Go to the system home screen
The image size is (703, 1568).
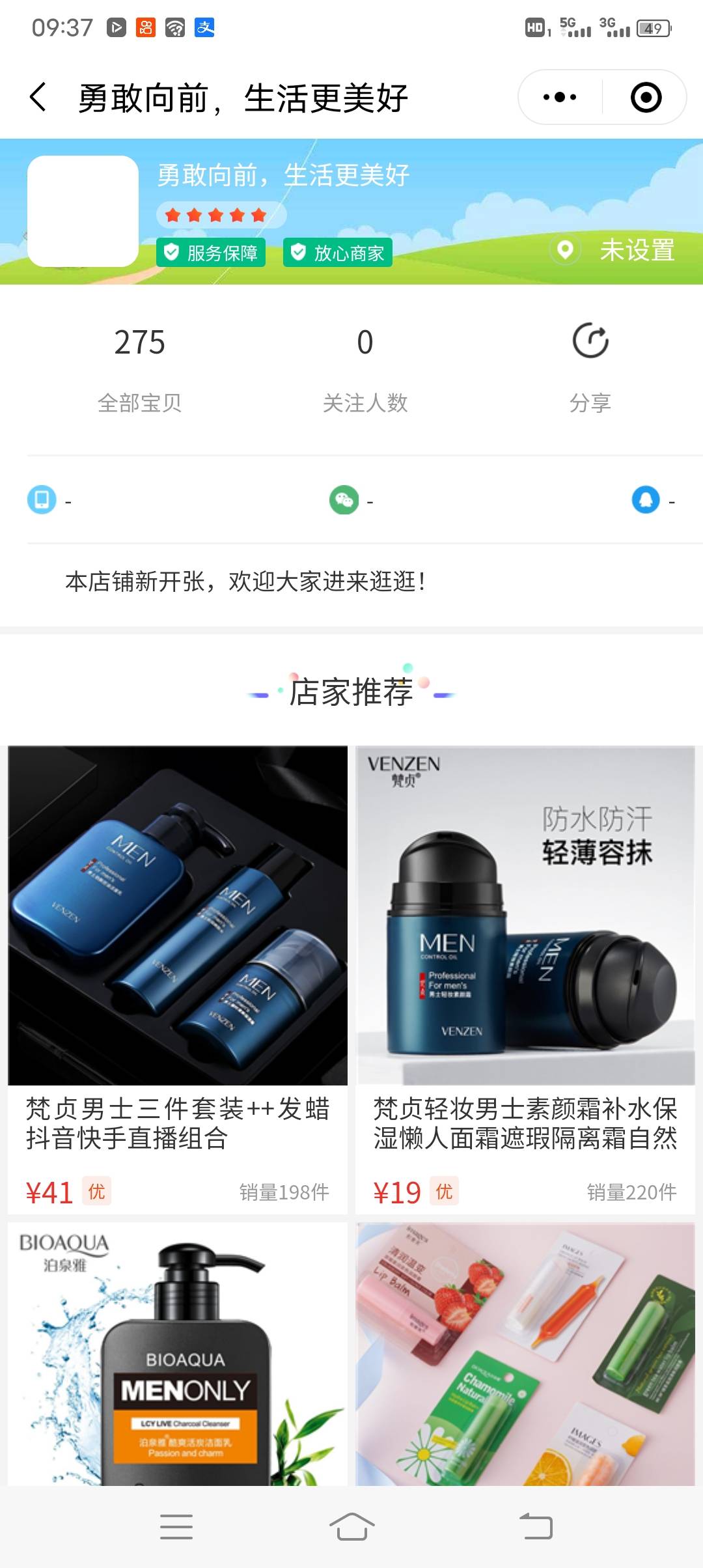(x=351, y=1526)
